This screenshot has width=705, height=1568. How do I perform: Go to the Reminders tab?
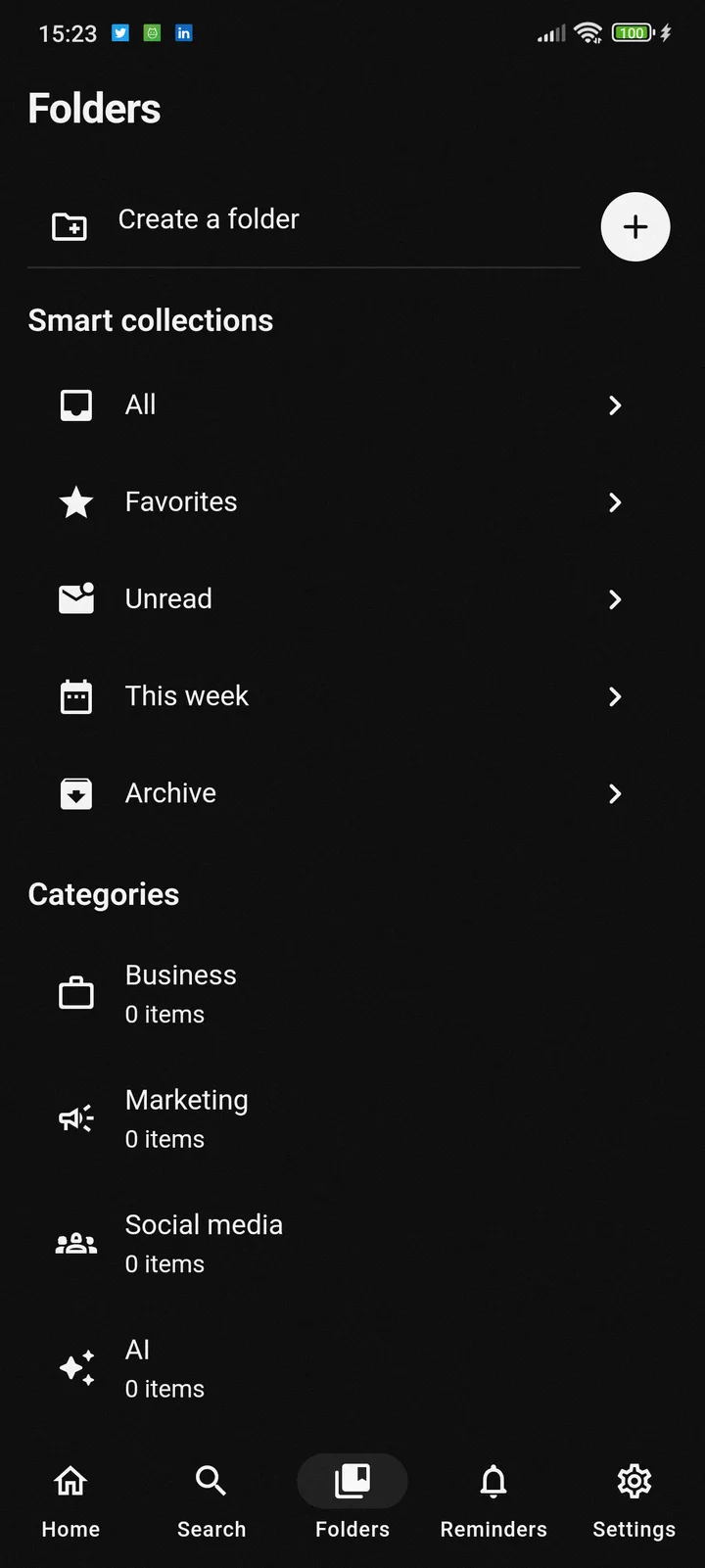tap(493, 1500)
